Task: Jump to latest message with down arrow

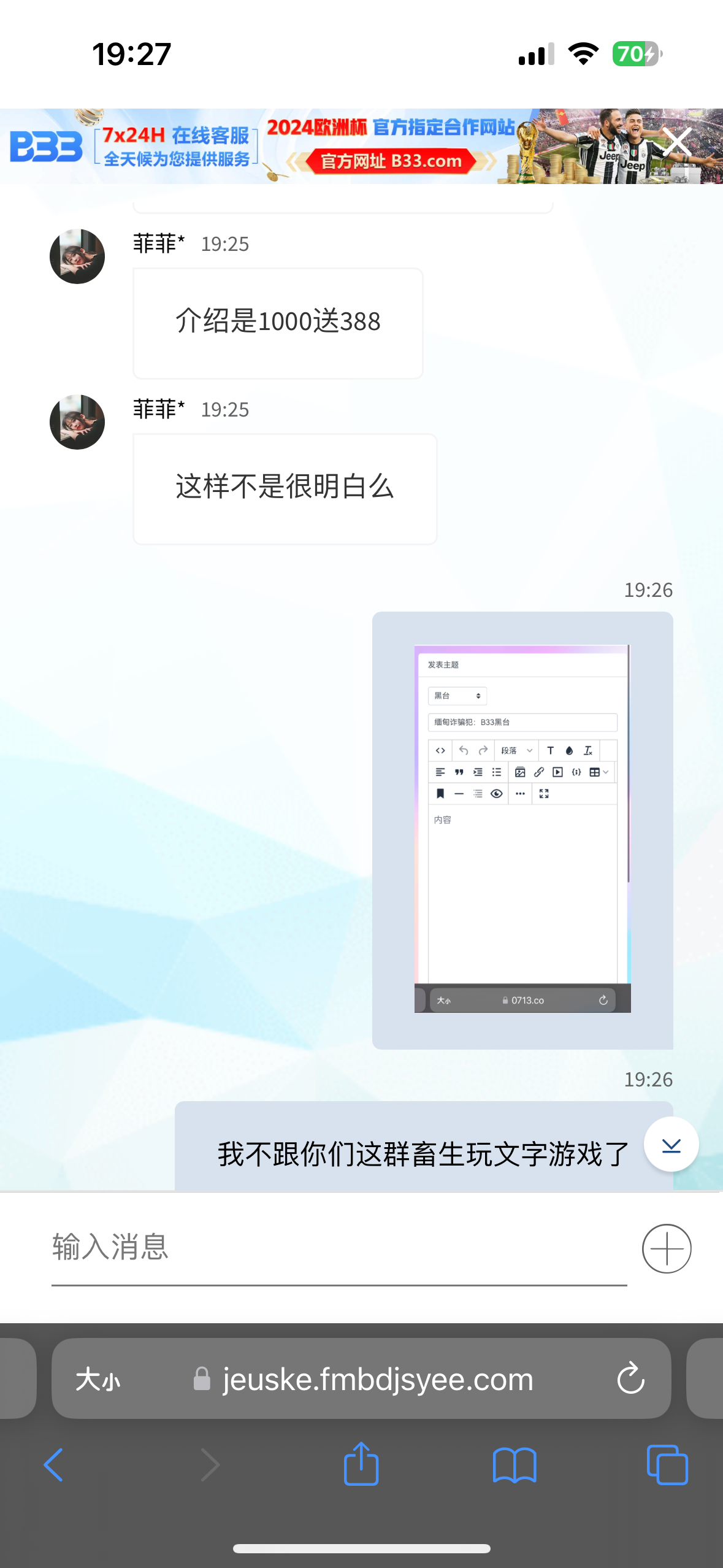Action: 671,1145
